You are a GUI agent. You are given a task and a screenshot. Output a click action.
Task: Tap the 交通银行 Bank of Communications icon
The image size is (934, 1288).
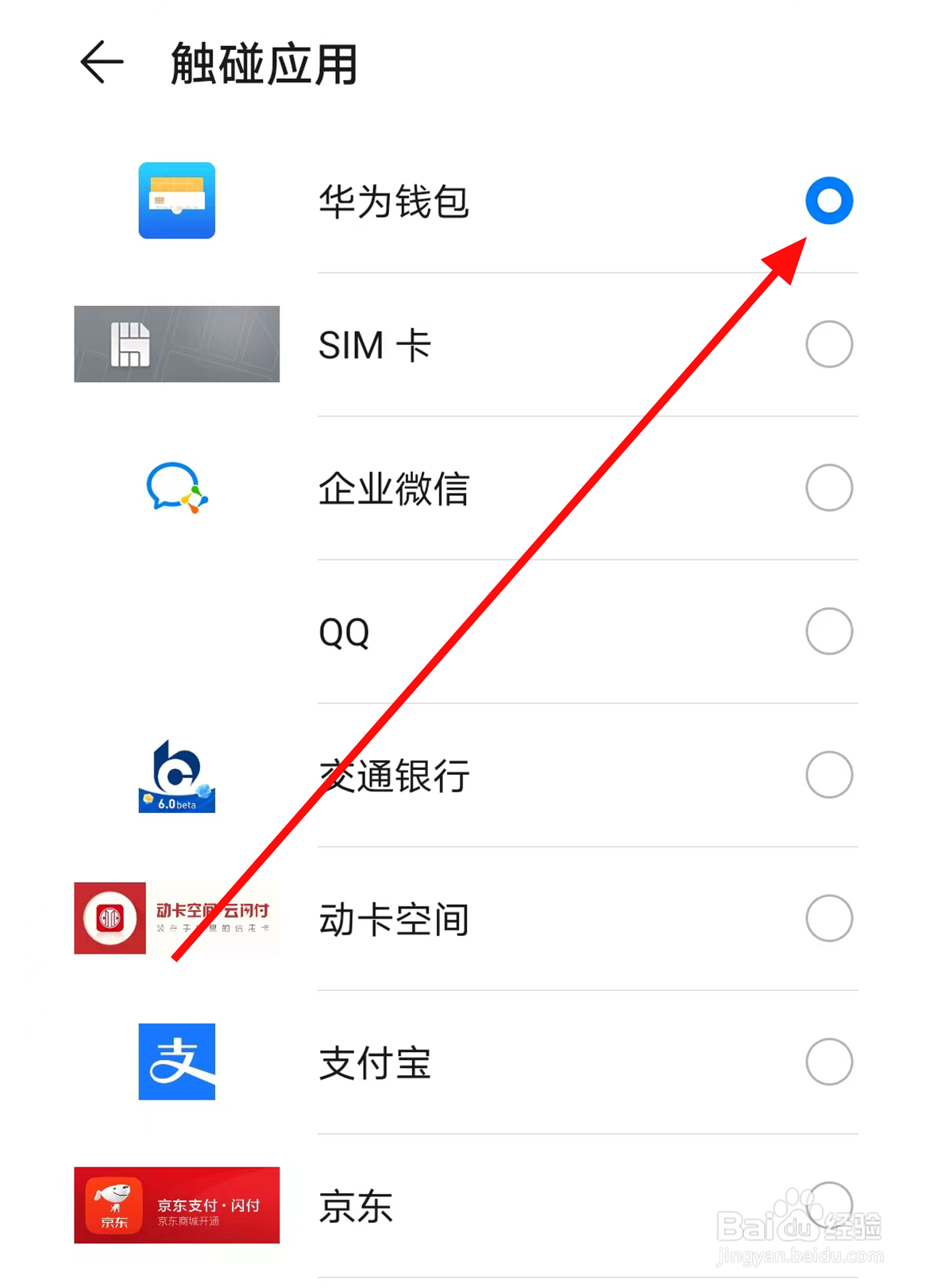(176, 775)
